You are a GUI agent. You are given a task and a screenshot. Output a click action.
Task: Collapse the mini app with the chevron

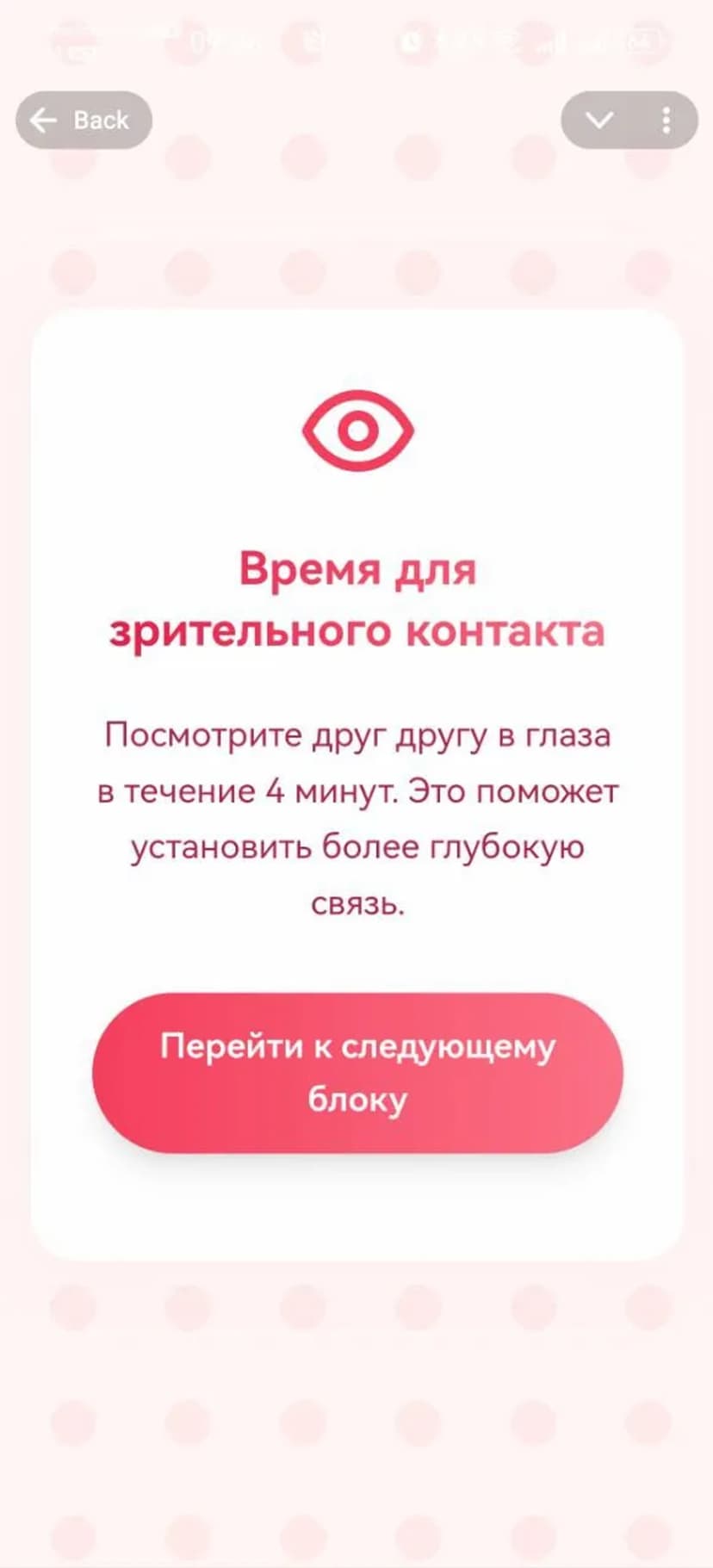click(599, 121)
